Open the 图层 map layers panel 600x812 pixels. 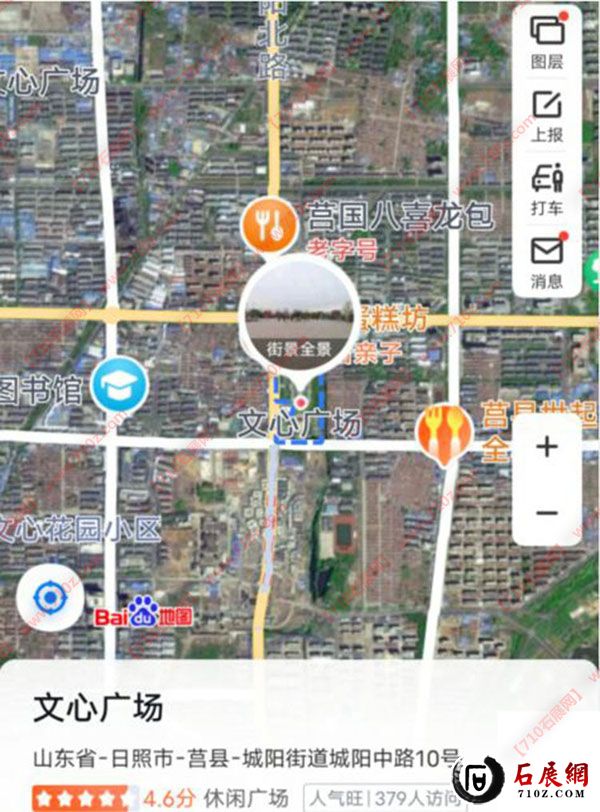click(547, 40)
